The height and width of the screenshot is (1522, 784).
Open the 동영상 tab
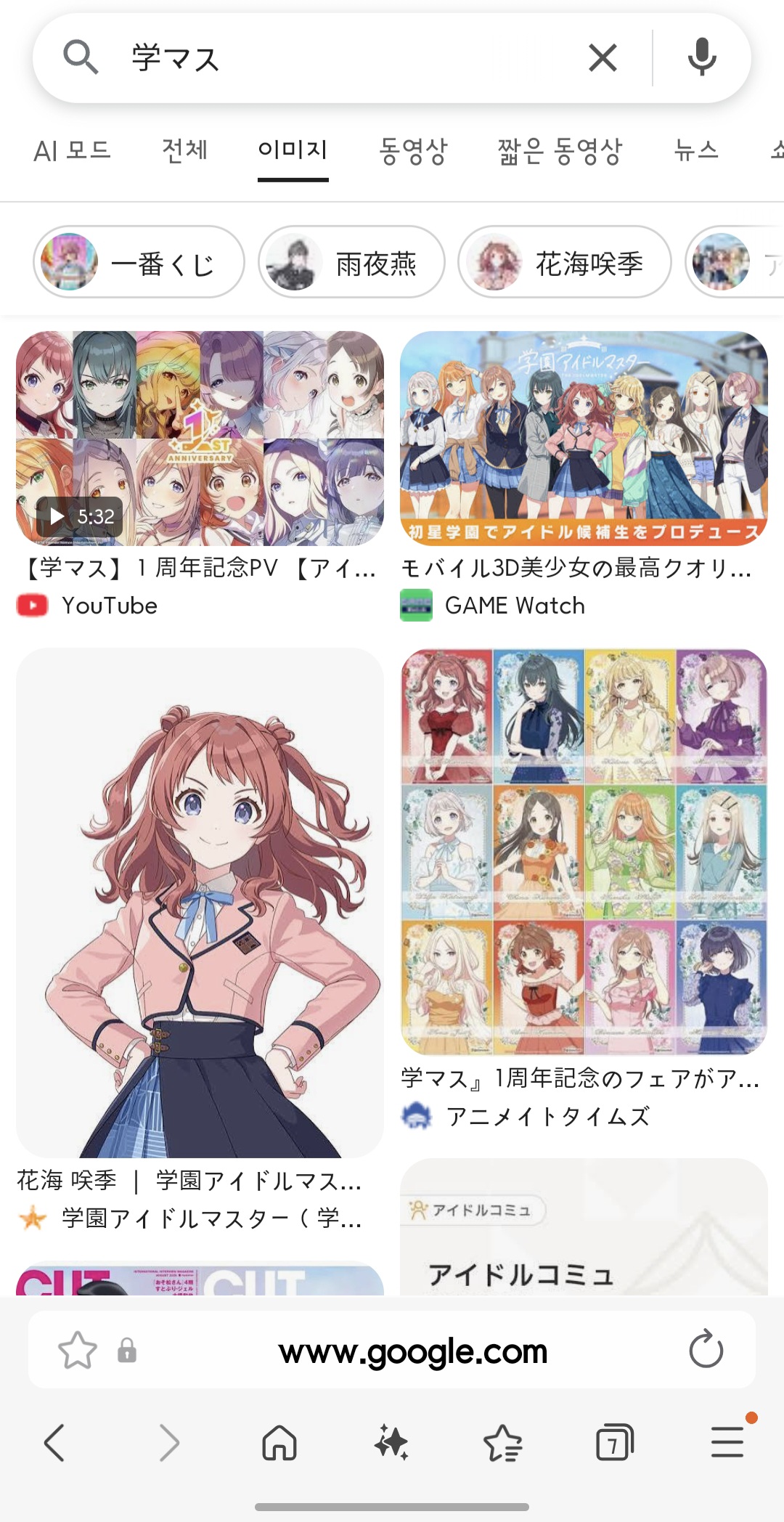[413, 151]
